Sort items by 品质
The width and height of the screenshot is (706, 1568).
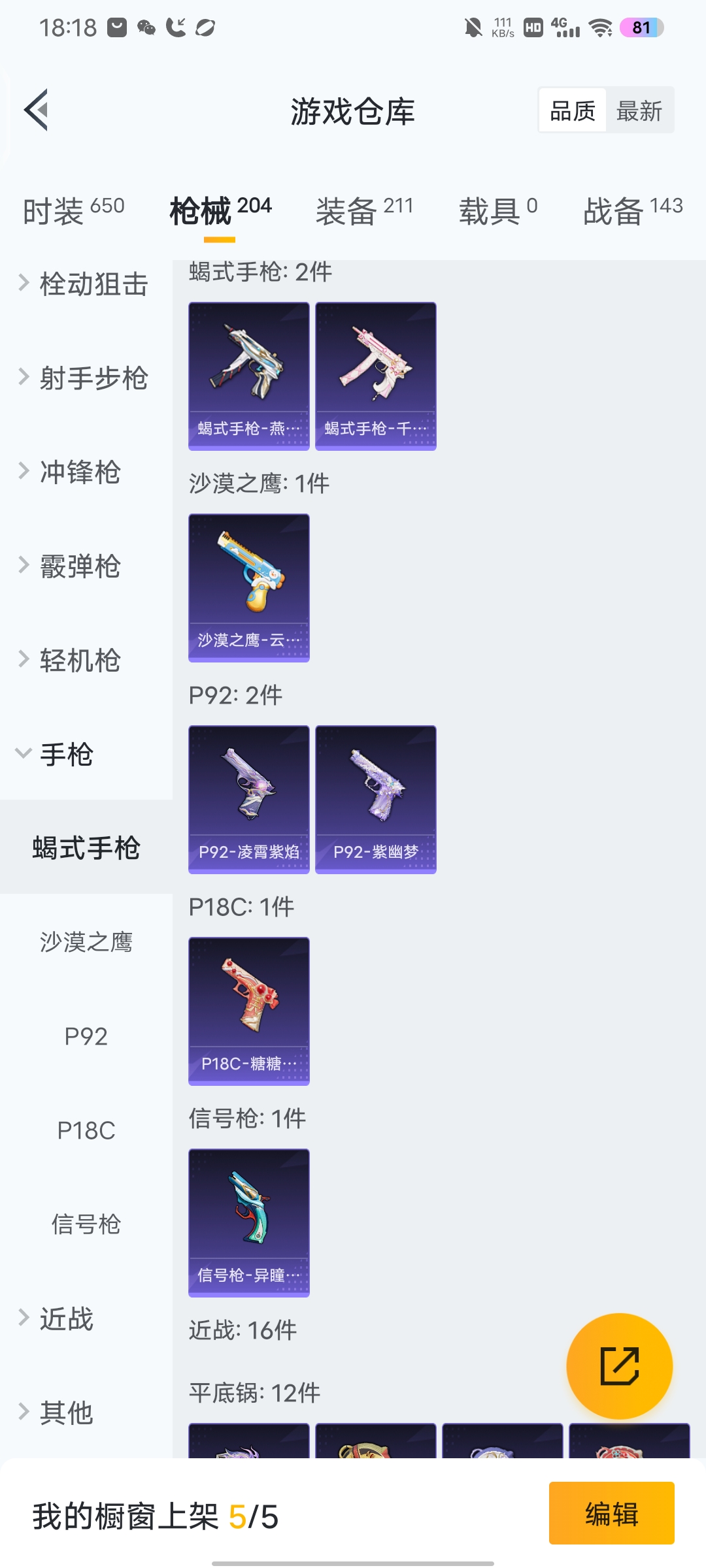tap(573, 111)
